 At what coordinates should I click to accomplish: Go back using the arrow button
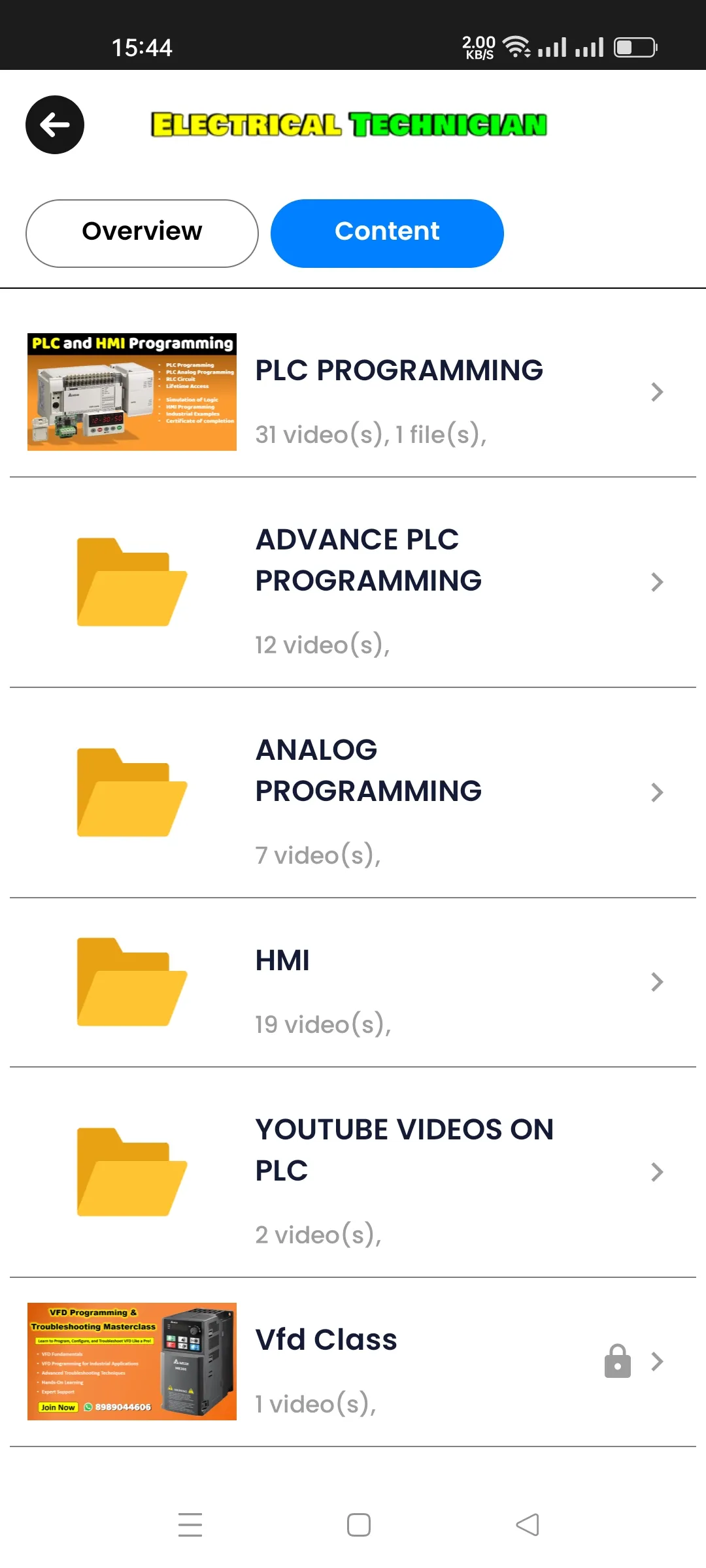coord(55,125)
